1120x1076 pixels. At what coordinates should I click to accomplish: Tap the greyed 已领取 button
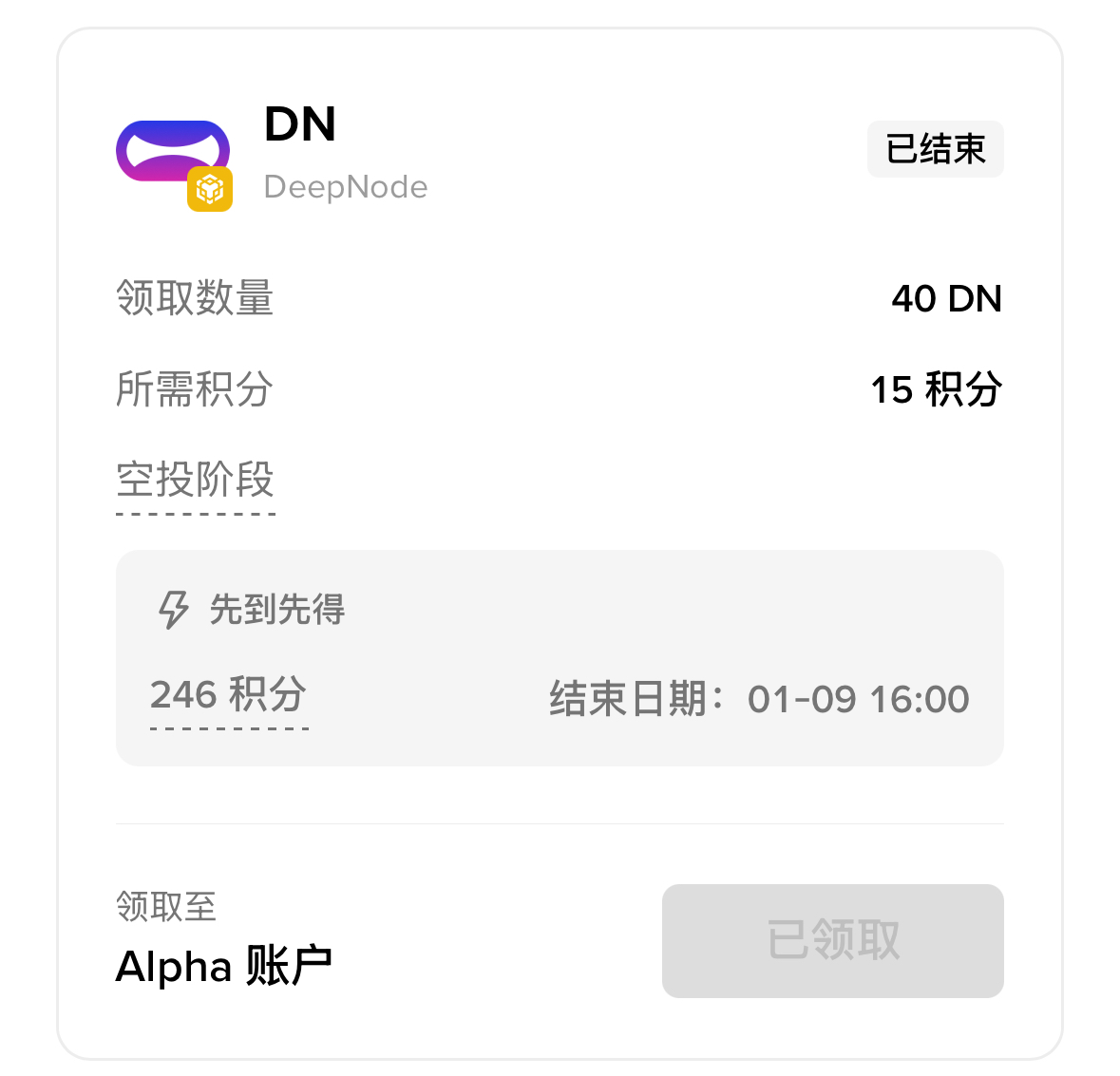[x=832, y=940]
